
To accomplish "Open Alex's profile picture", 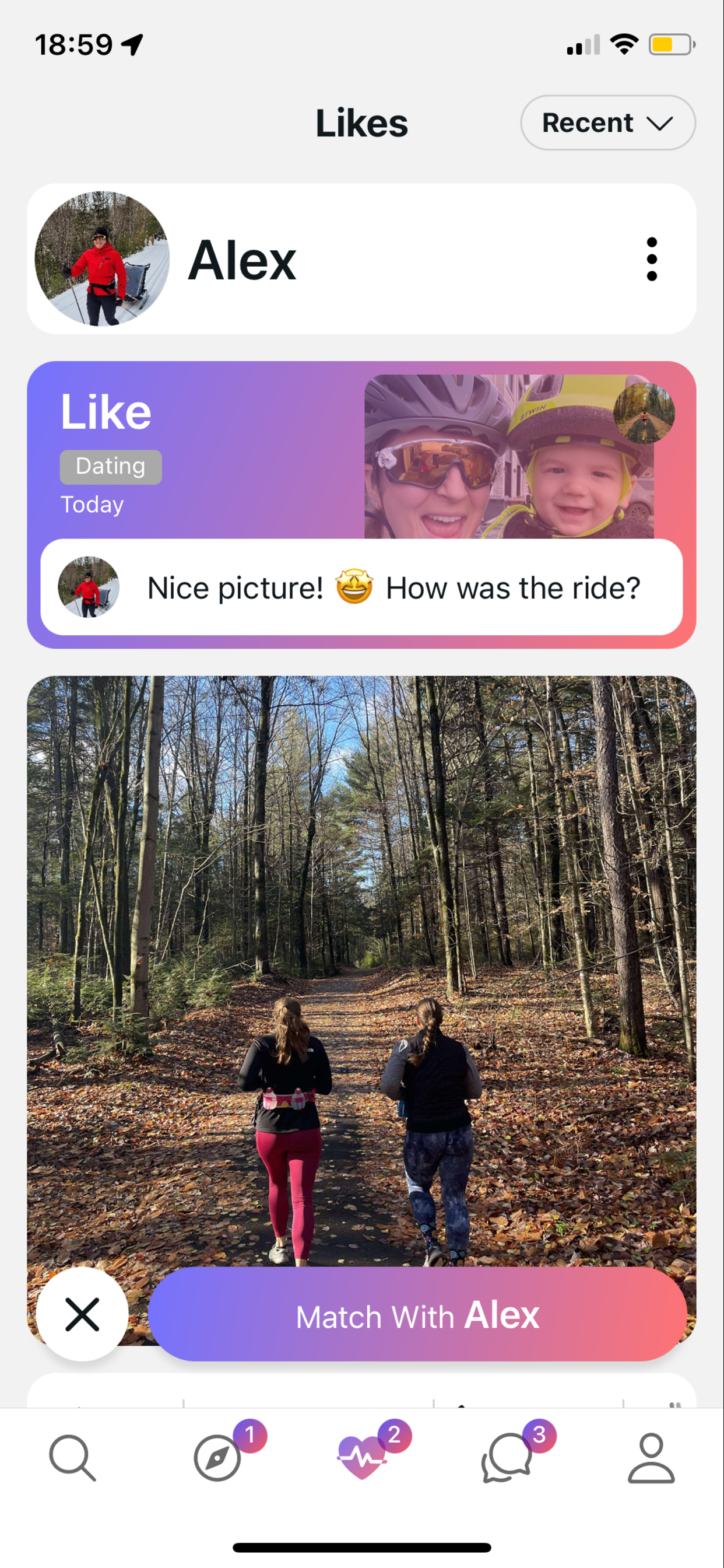I will pyautogui.click(x=102, y=260).
